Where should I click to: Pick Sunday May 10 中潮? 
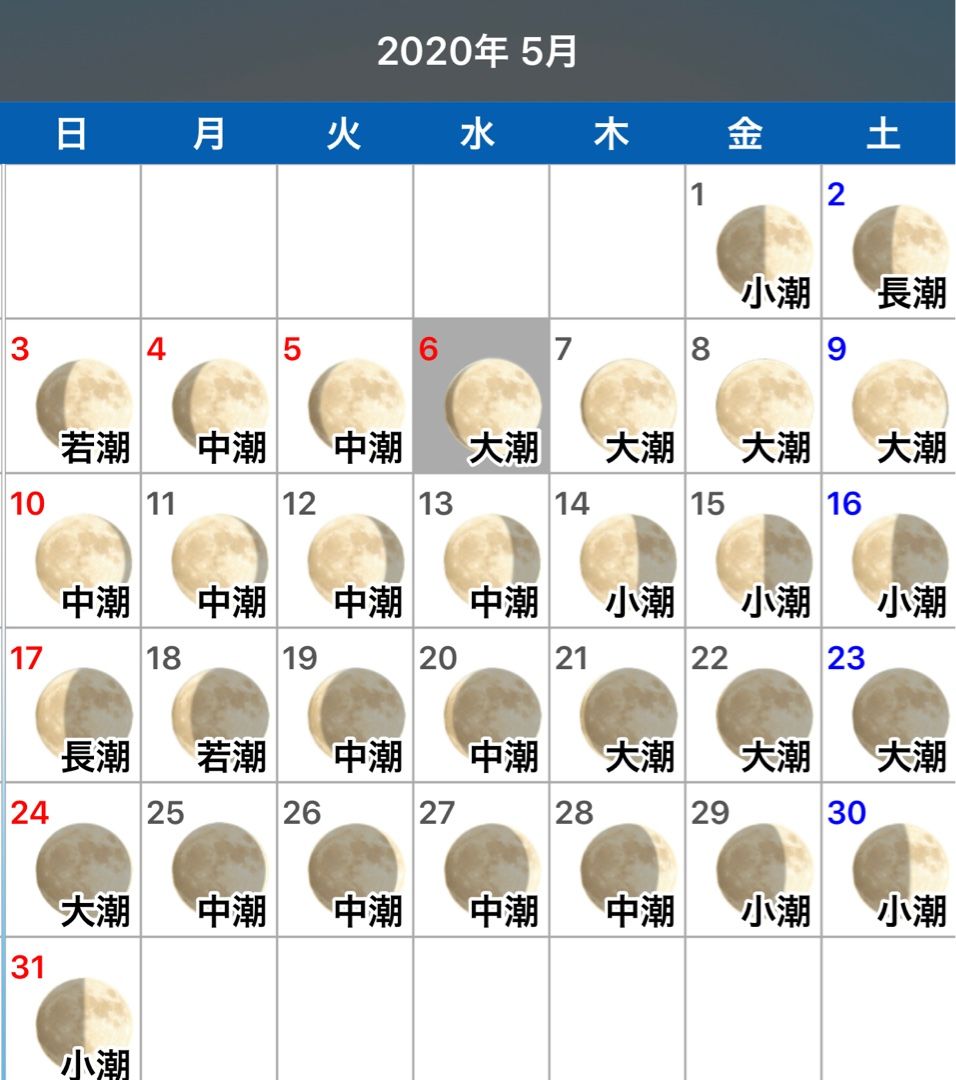(72, 552)
